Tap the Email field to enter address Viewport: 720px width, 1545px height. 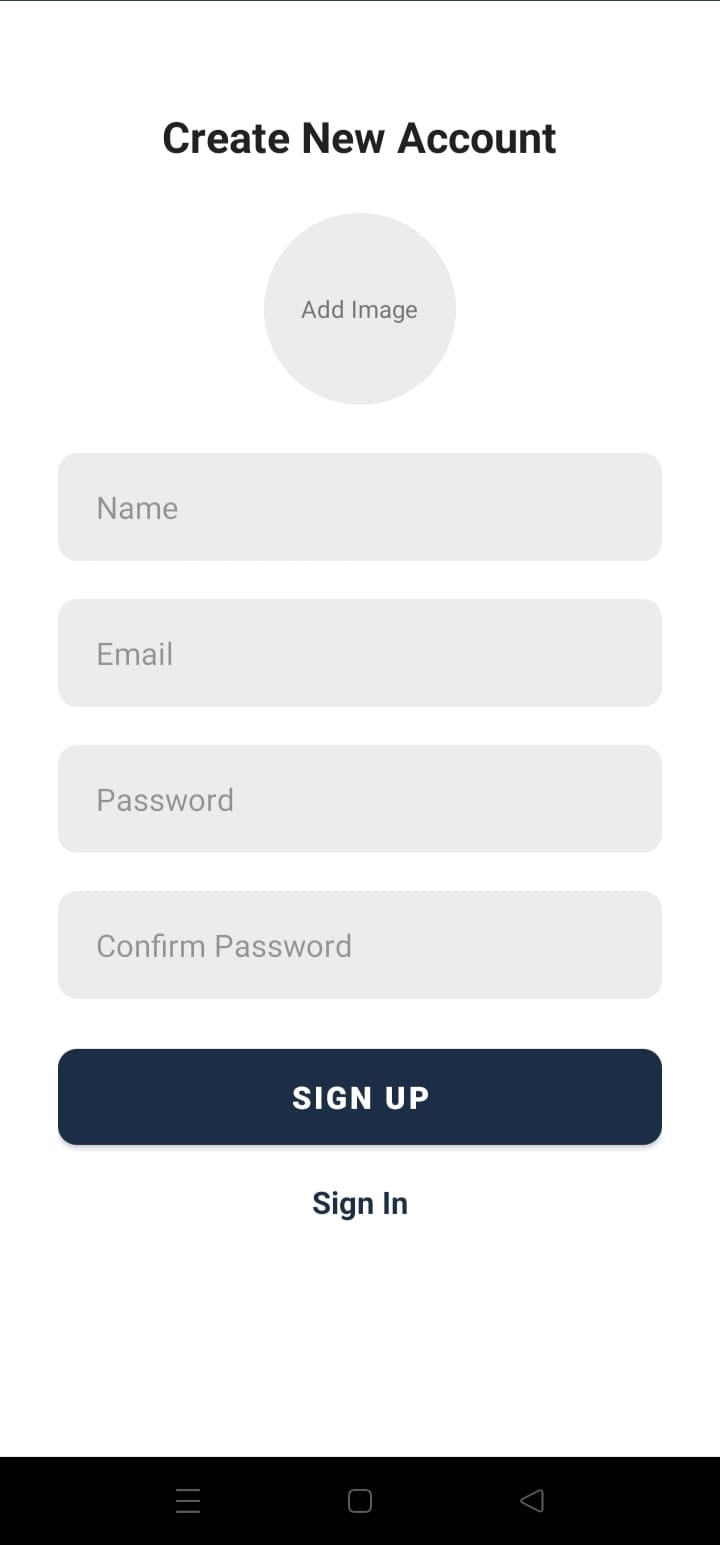[x=360, y=653]
